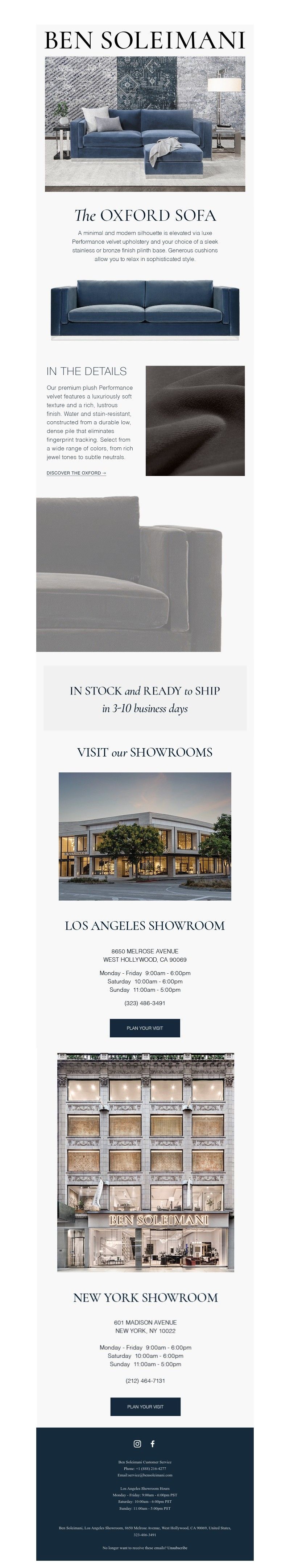Image resolution: width=290 pixels, height=1568 pixels.
Task: Tap the Discover the Oxford link
Action: pyautogui.click(x=76, y=473)
